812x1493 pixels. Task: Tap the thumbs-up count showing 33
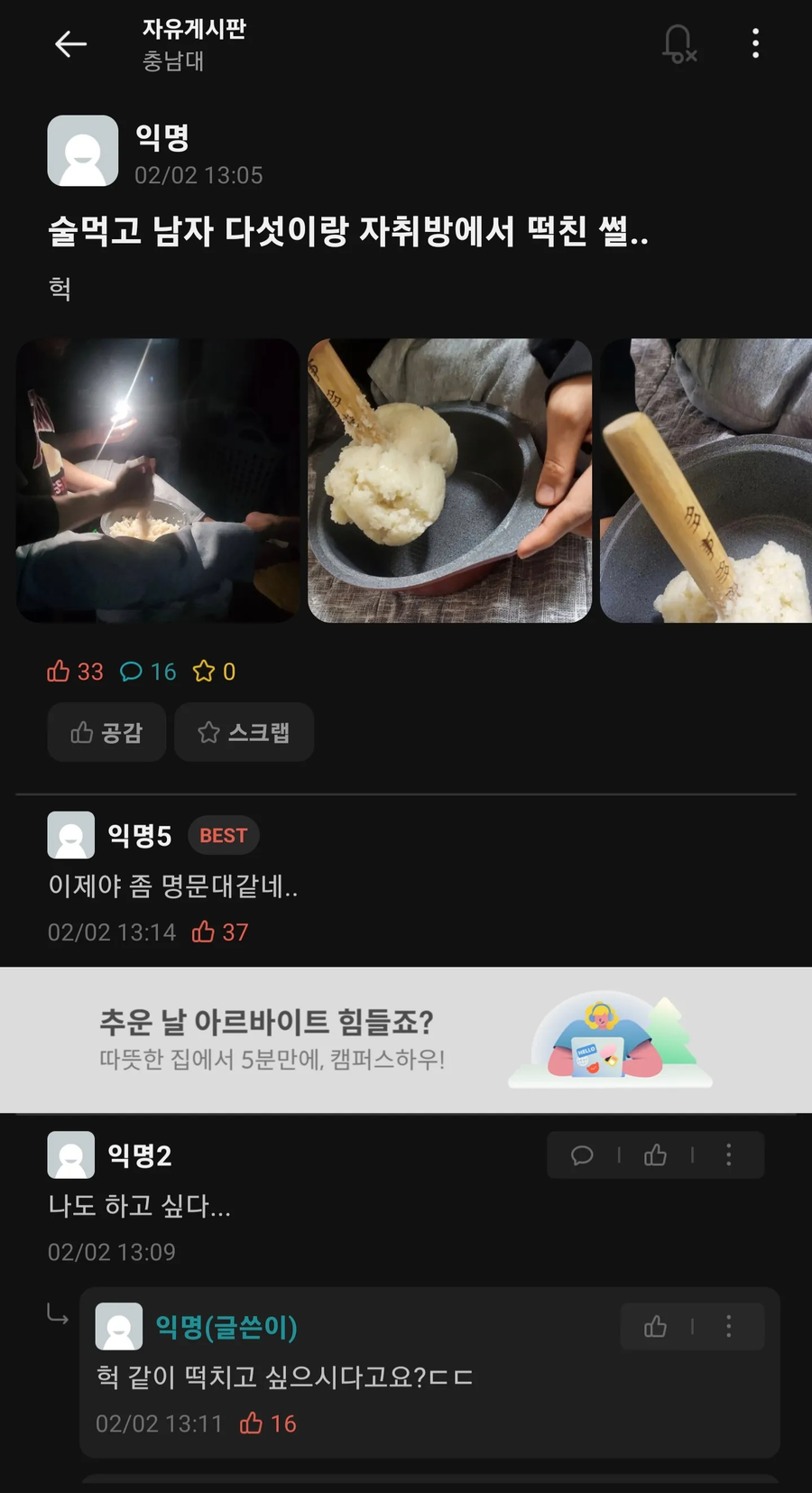tap(75, 671)
